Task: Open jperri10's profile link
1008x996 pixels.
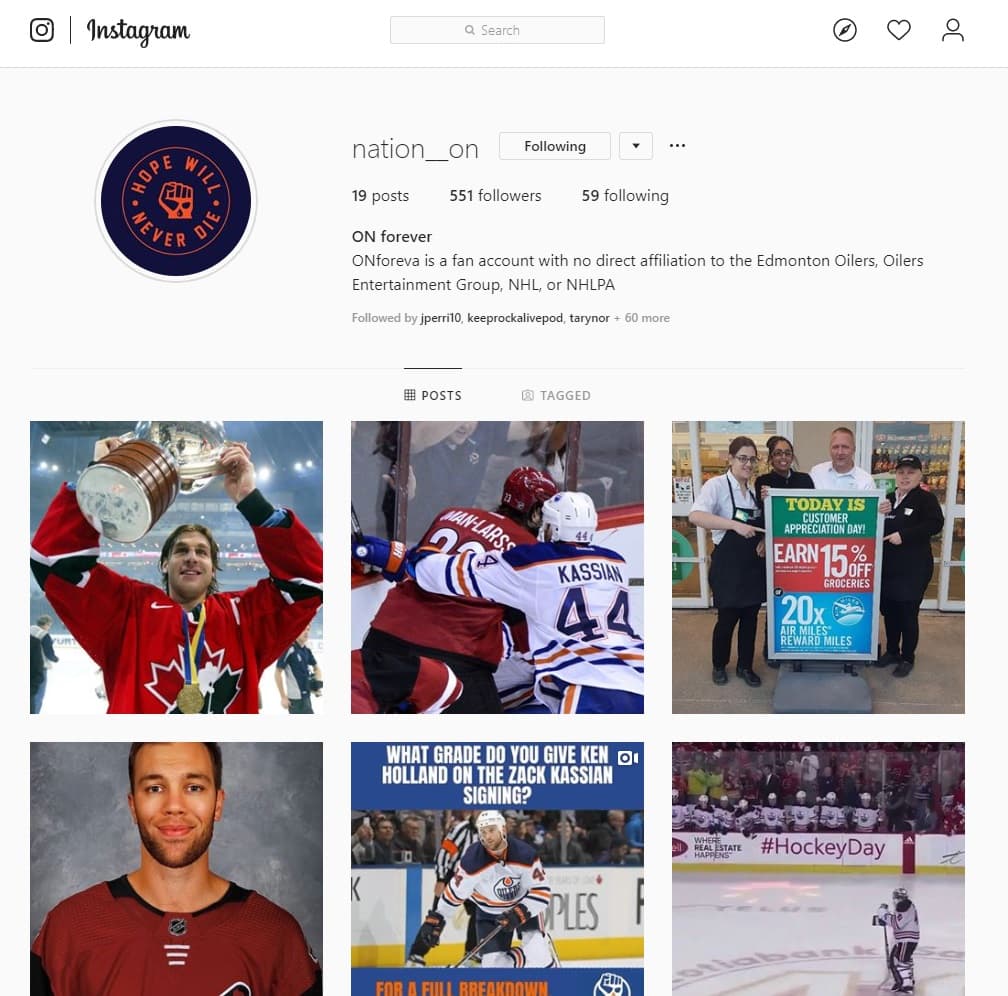Action: [x=441, y=318]
